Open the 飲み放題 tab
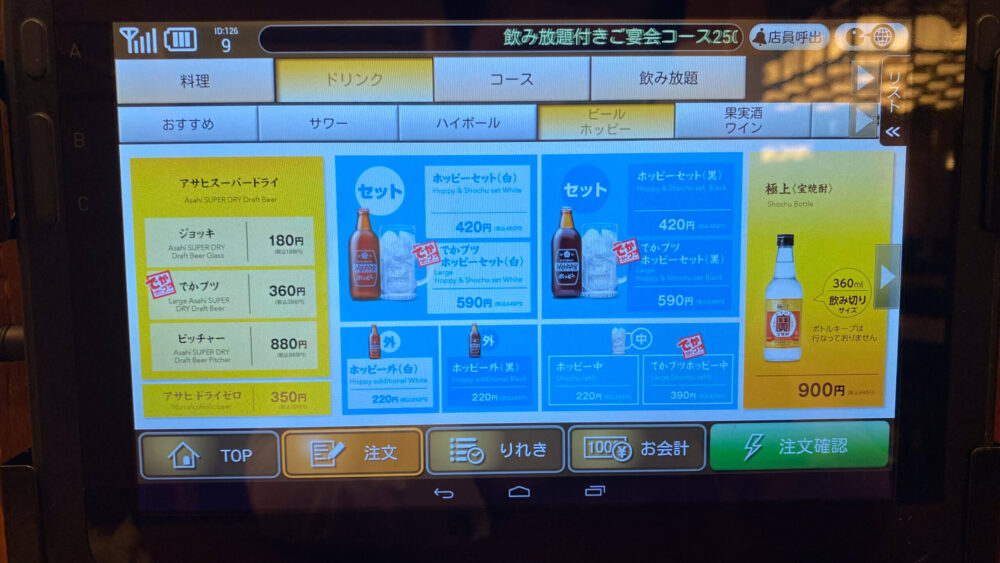1000x563 pixels. point(668,79)
